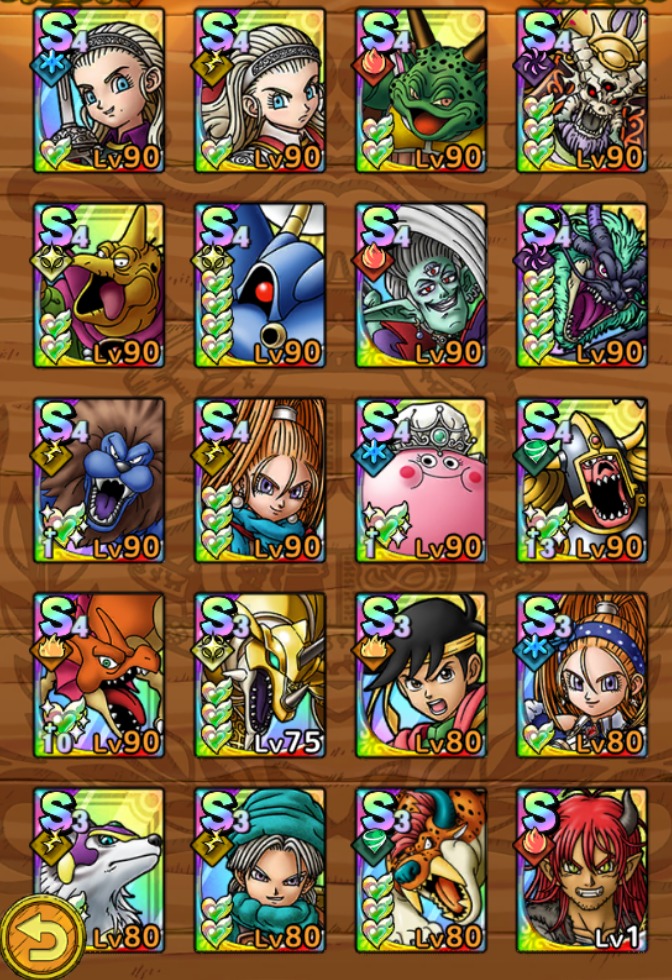The width and height of the screenshot is (672, 980).
Task: Choose the white wolf card
Action: [99, 869]
